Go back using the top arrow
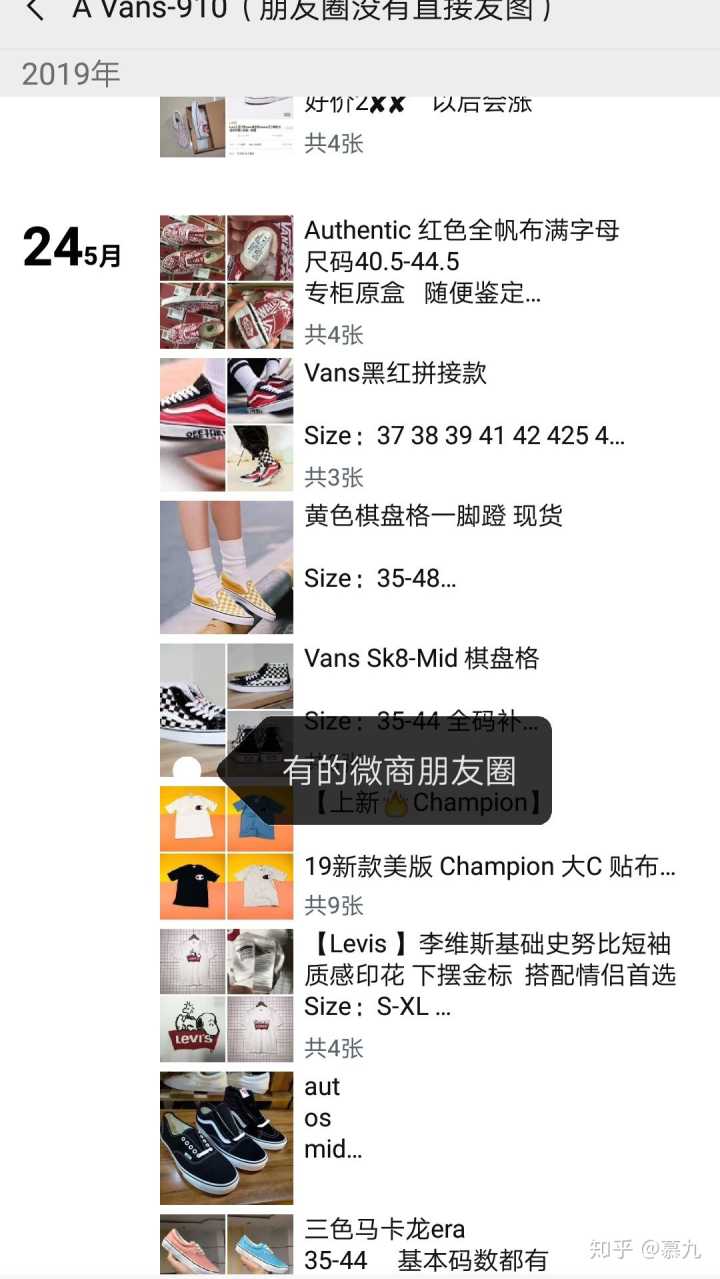The width and height of the screenshot is (720, 1279). [x=36, y=11]
